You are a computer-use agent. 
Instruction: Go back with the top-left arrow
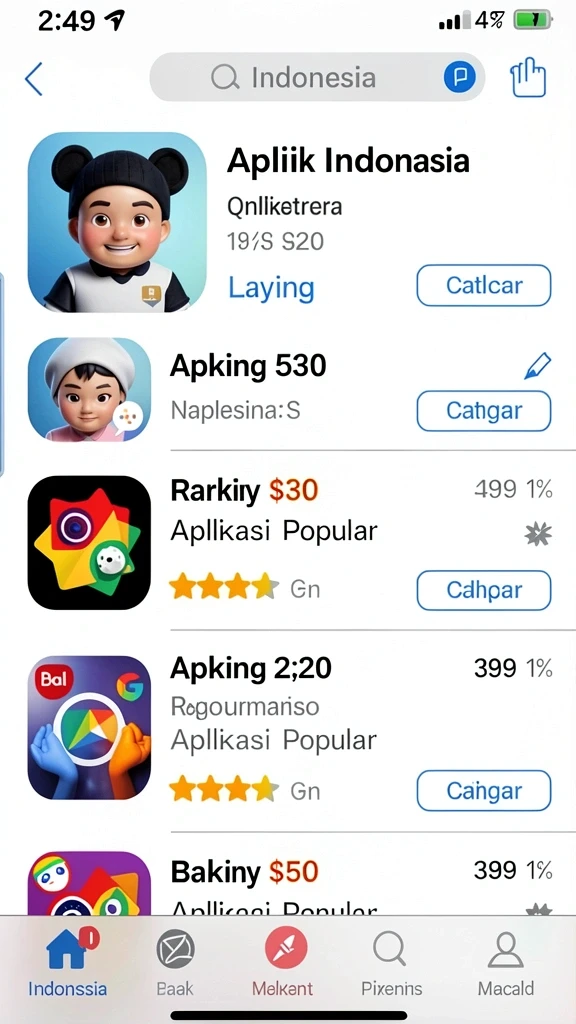[x=33, y=79]
